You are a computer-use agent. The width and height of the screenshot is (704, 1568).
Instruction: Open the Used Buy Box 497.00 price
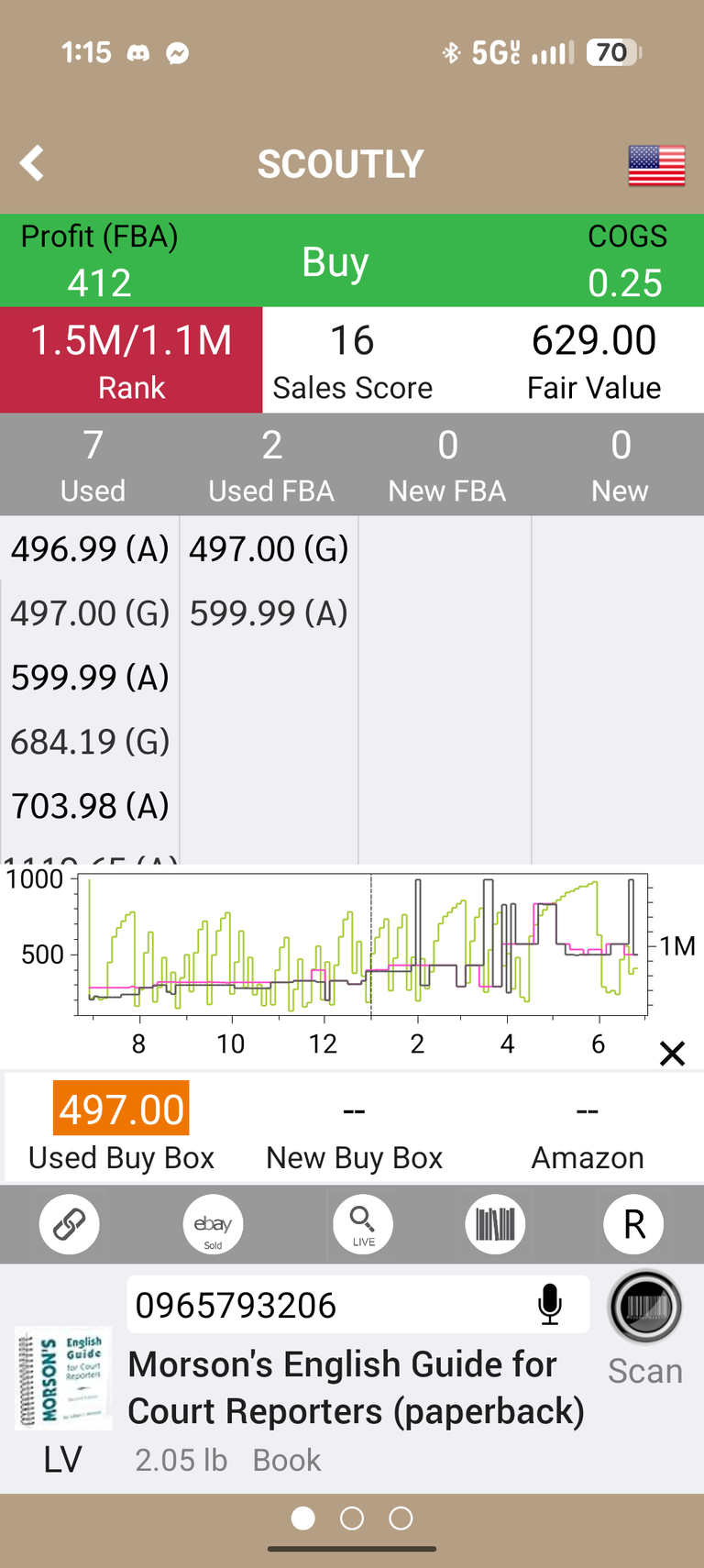121,1110
